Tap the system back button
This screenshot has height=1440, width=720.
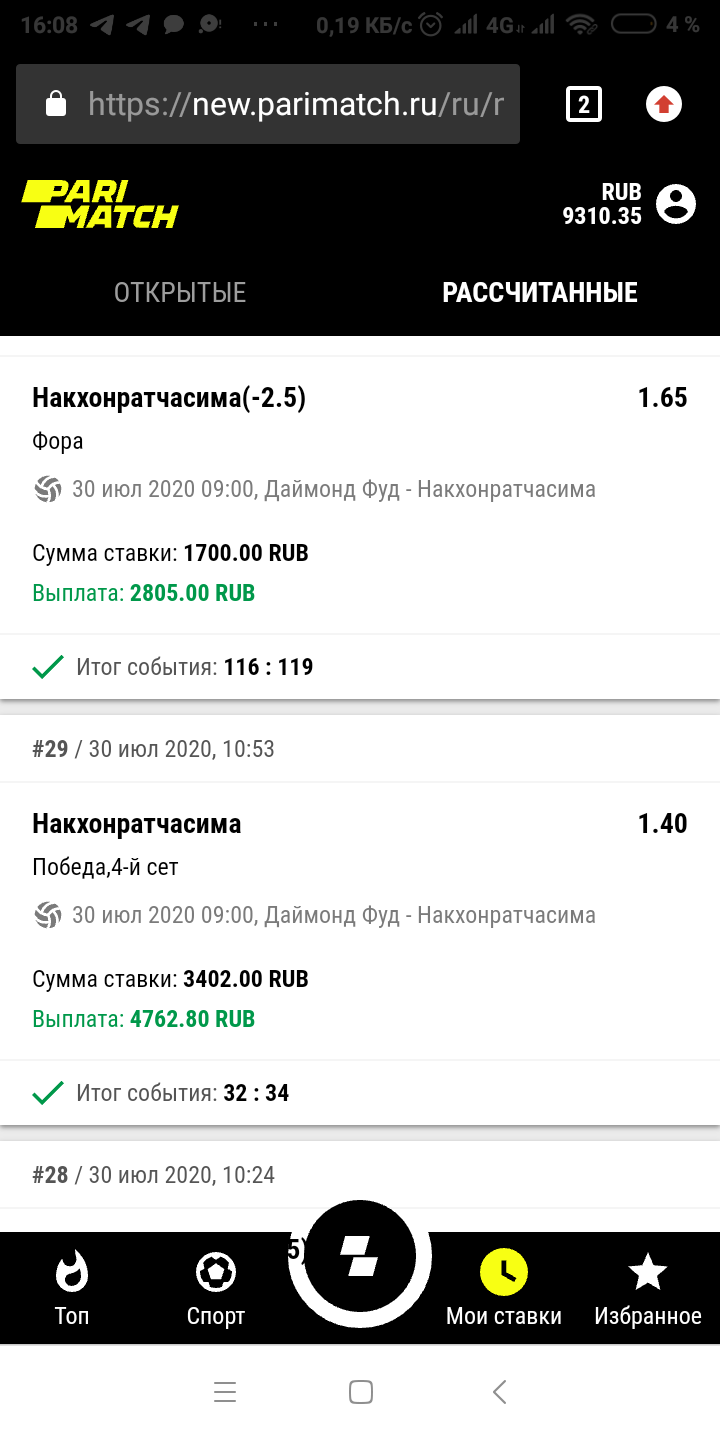500,1391
